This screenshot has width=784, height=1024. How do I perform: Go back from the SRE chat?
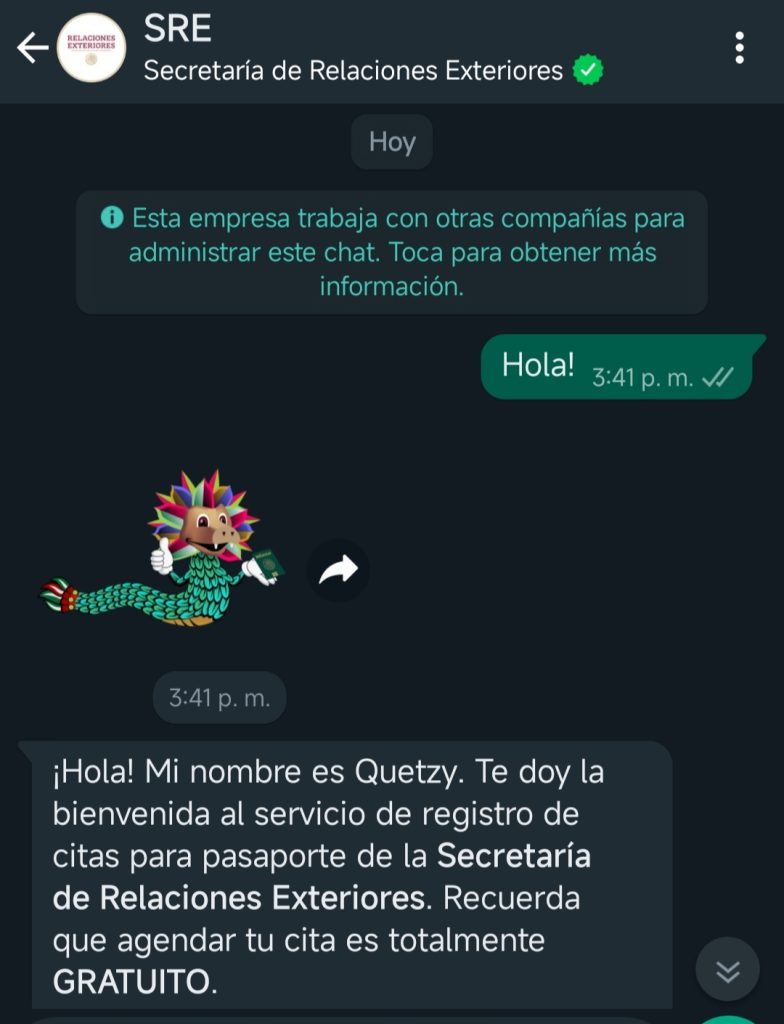pyautogui.click(x=32, y=47)
